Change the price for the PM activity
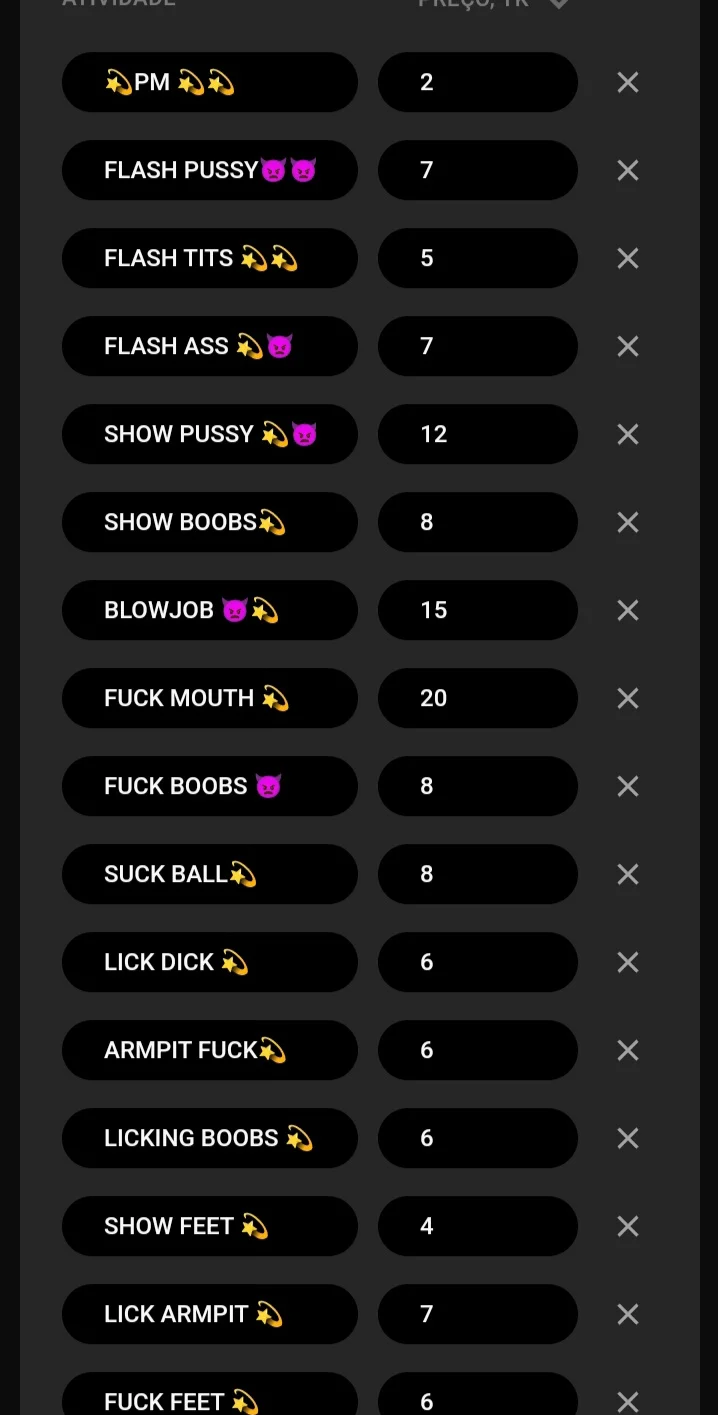This screenshot has height=1415, width=718. coord(477,82)
